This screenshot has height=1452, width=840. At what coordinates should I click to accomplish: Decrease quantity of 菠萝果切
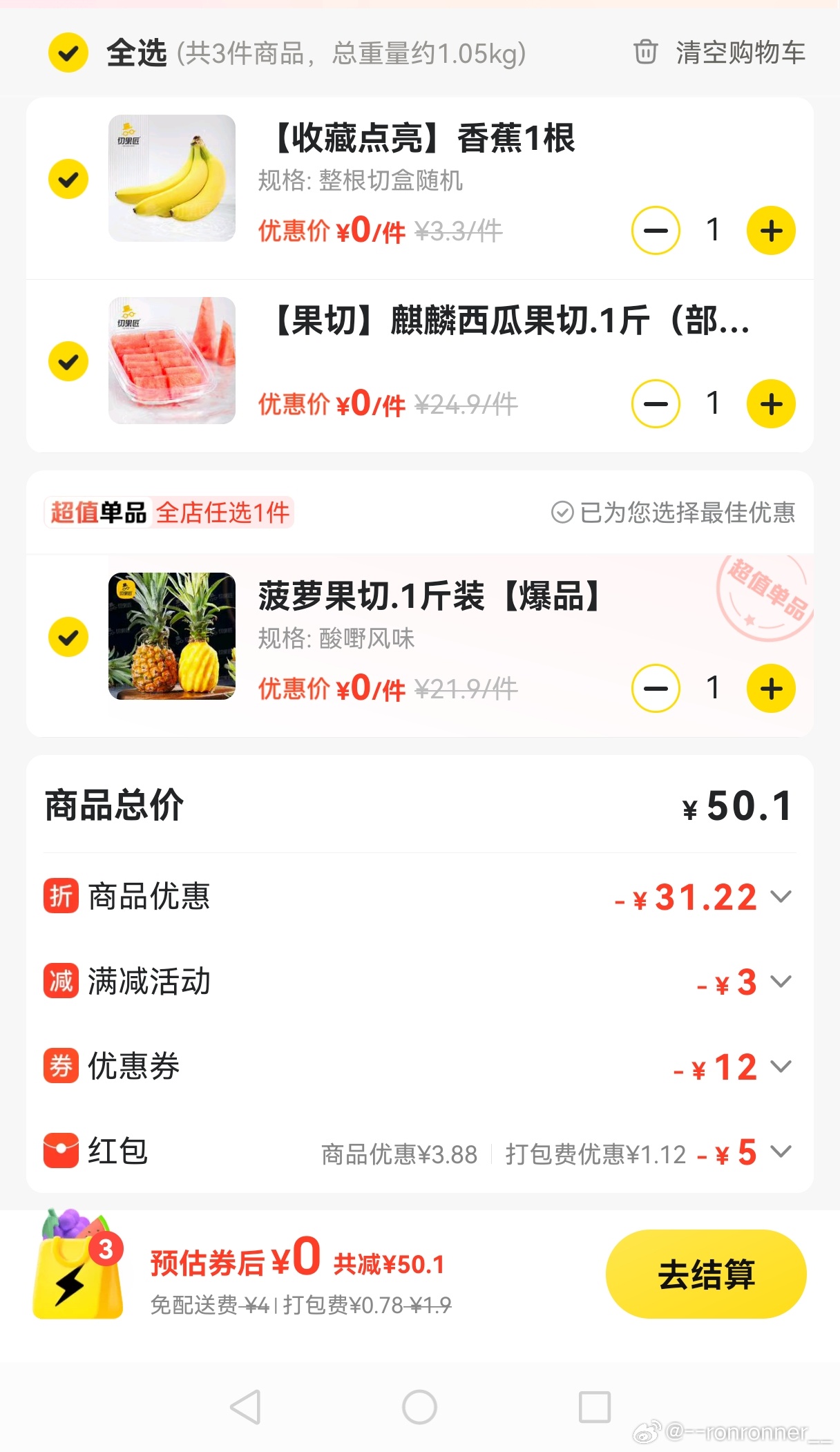656,689
